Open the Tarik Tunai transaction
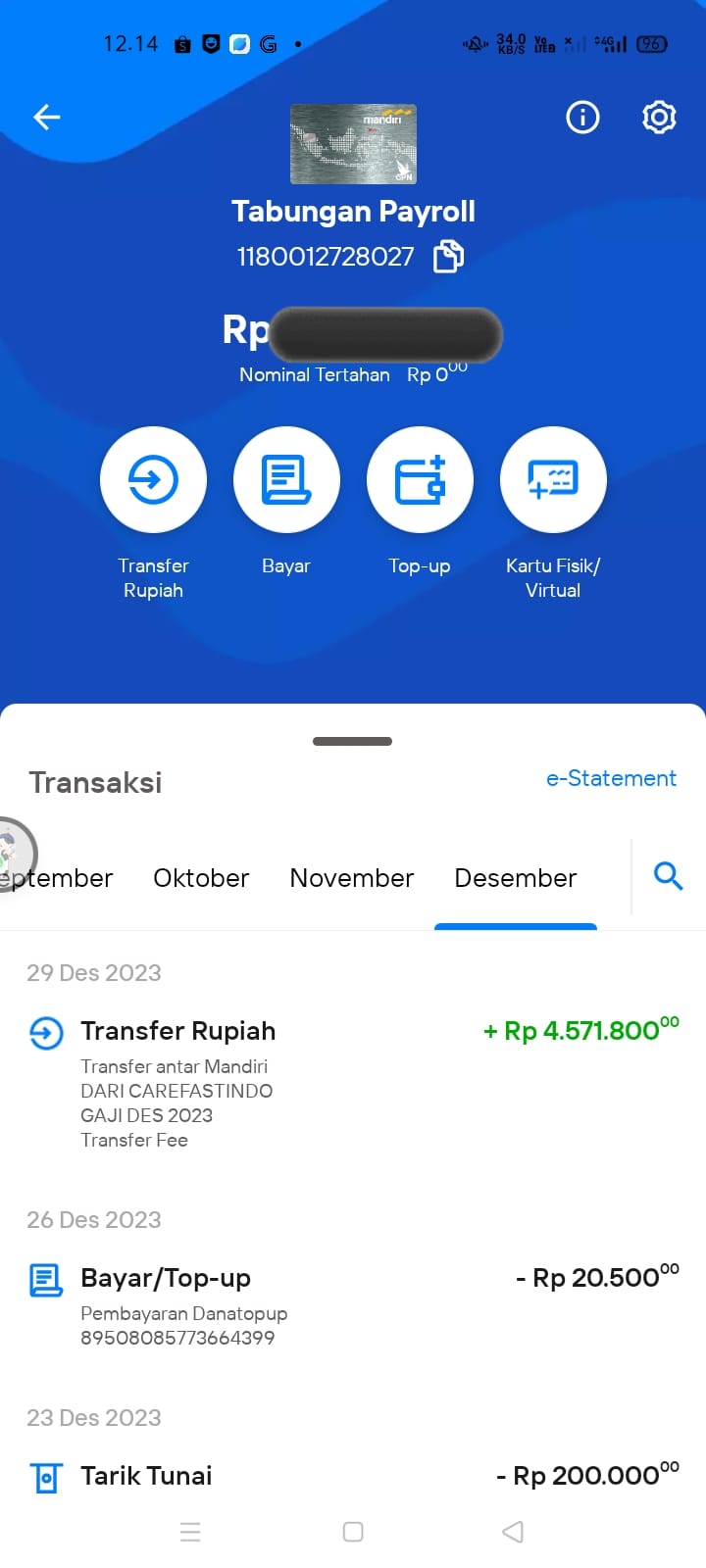The width and height of the screenshot is (706, 1568). pyautogui.click(x=353, y=1476)
